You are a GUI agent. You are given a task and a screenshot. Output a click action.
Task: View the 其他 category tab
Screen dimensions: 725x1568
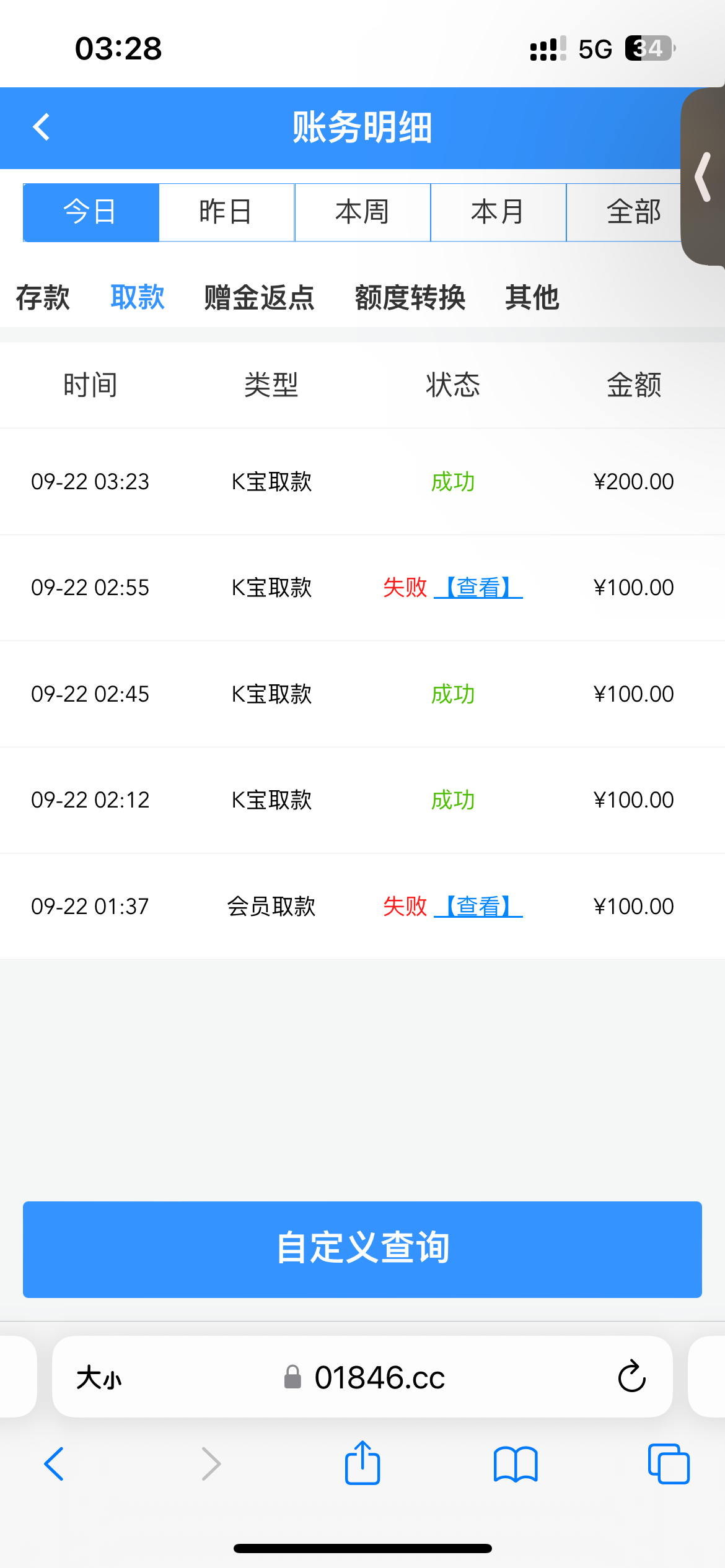coord(532,298)
